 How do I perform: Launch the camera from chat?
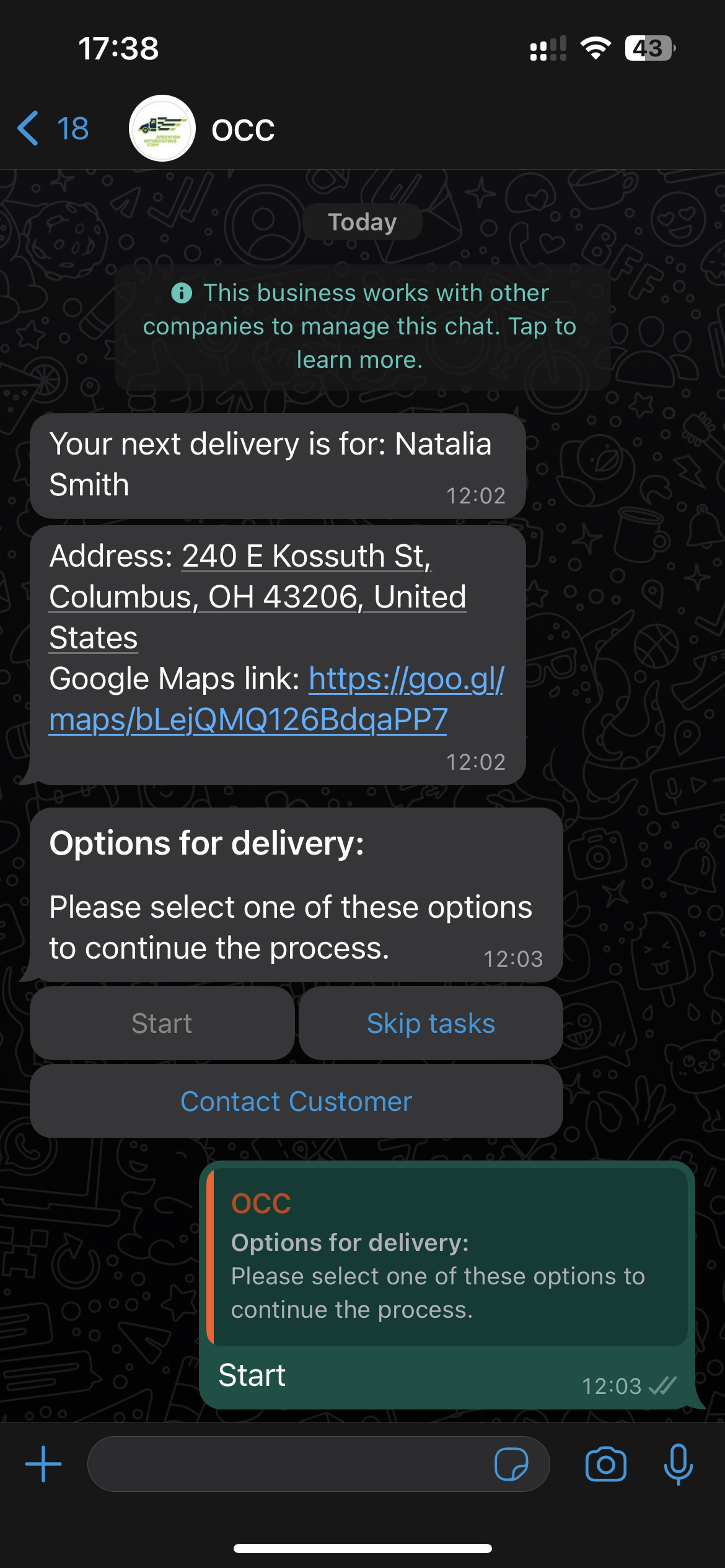pos(605,1464)
